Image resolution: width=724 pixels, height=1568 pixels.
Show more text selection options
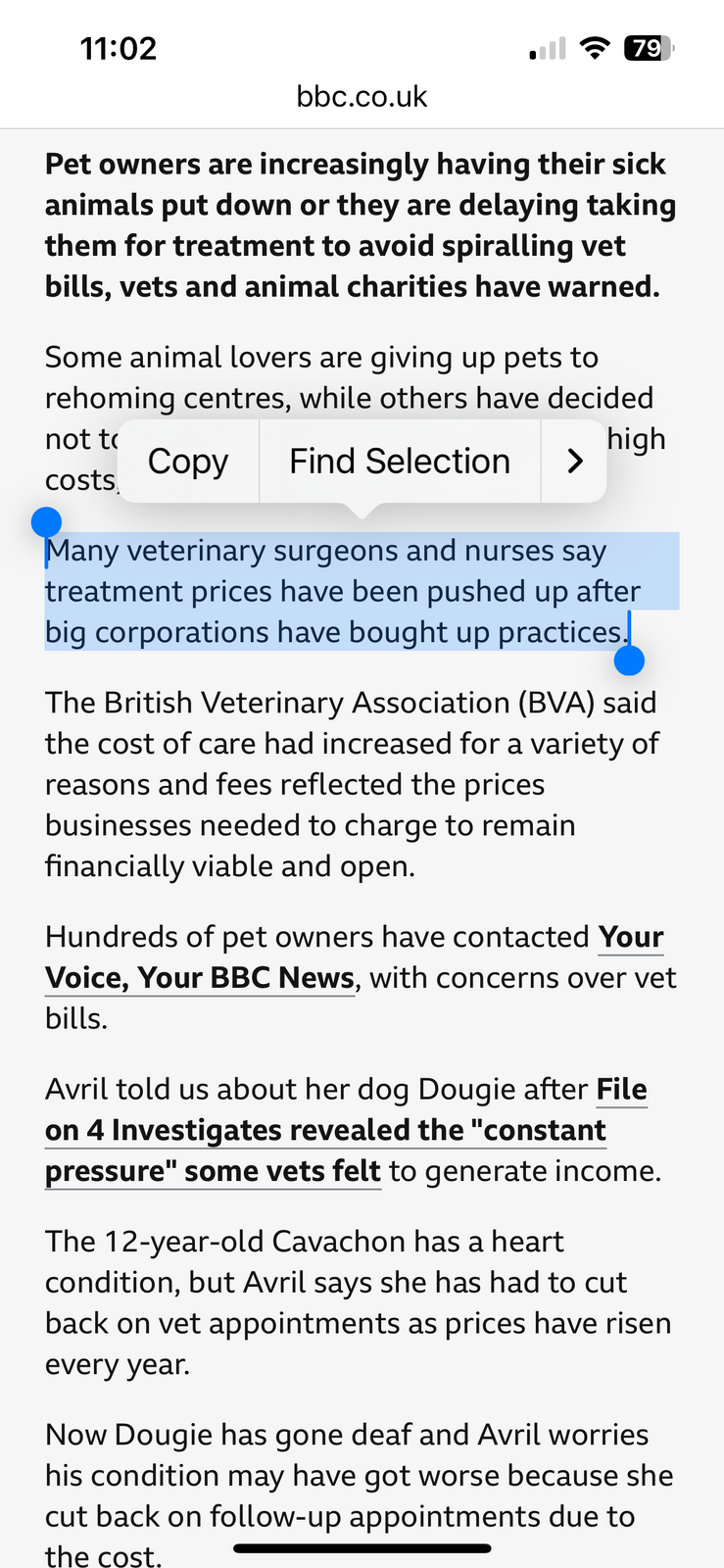[x=575, y=462]
